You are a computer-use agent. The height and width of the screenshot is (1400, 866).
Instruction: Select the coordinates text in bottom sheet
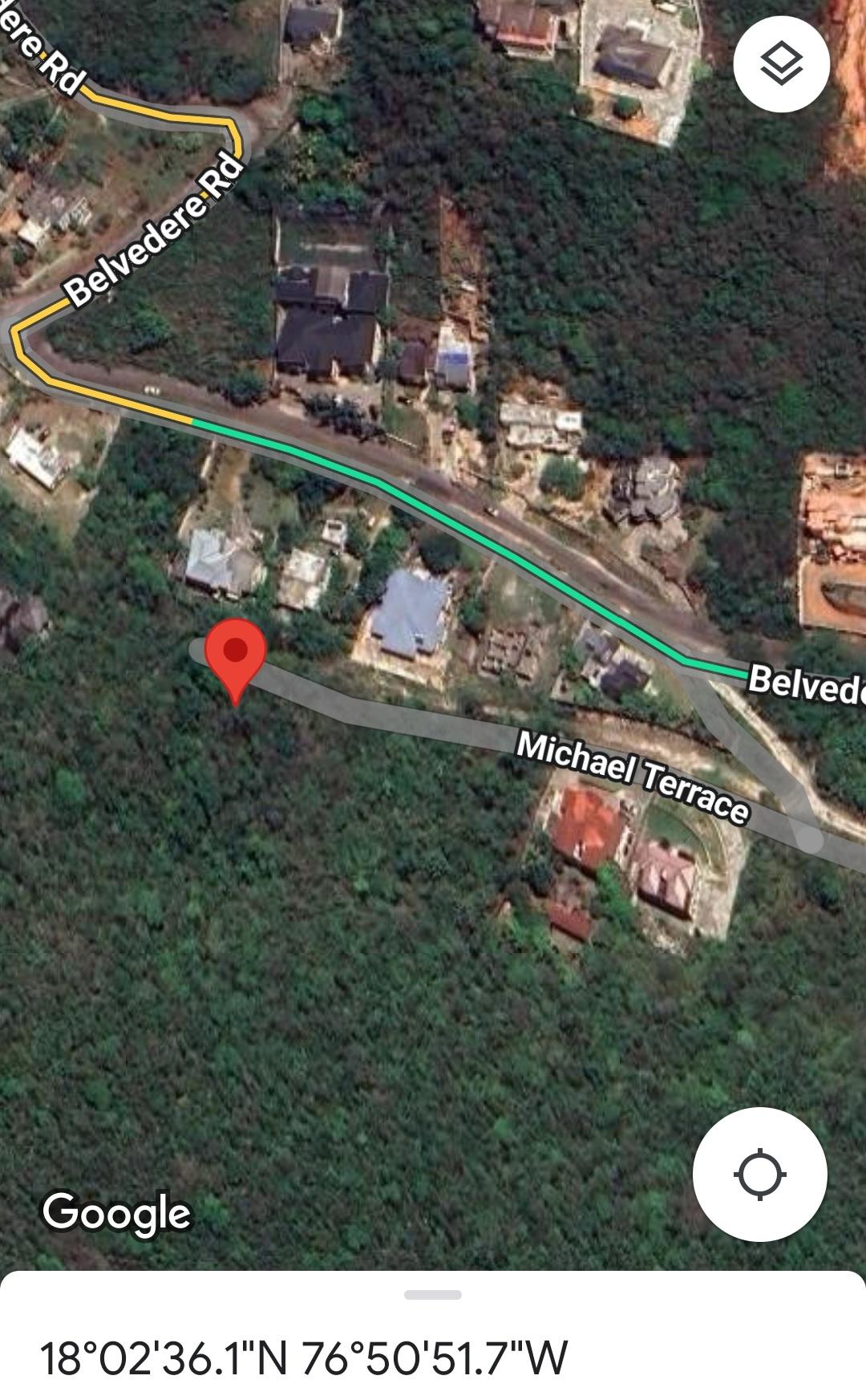click(x=303, y=1354)
